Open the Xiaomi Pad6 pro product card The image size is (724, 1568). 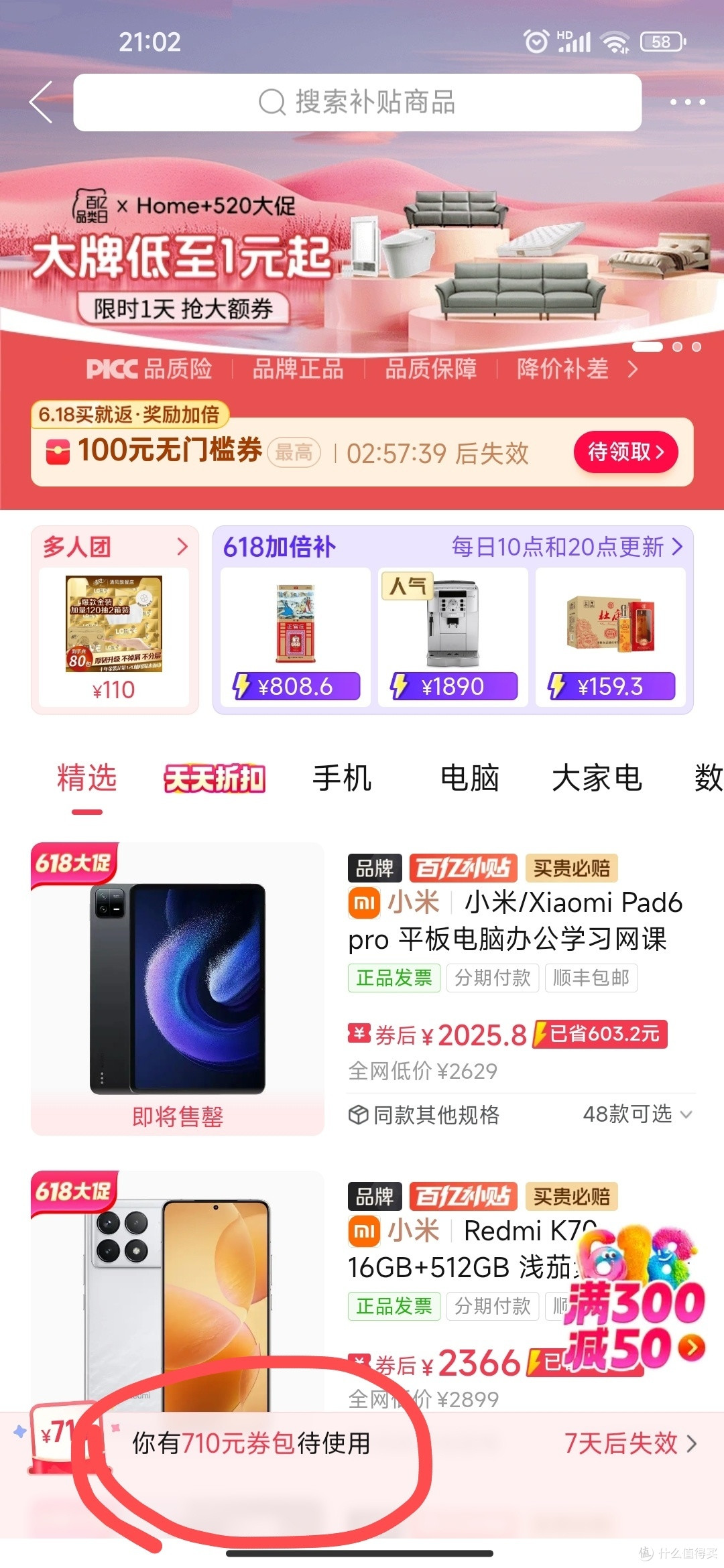coord(362,989)
